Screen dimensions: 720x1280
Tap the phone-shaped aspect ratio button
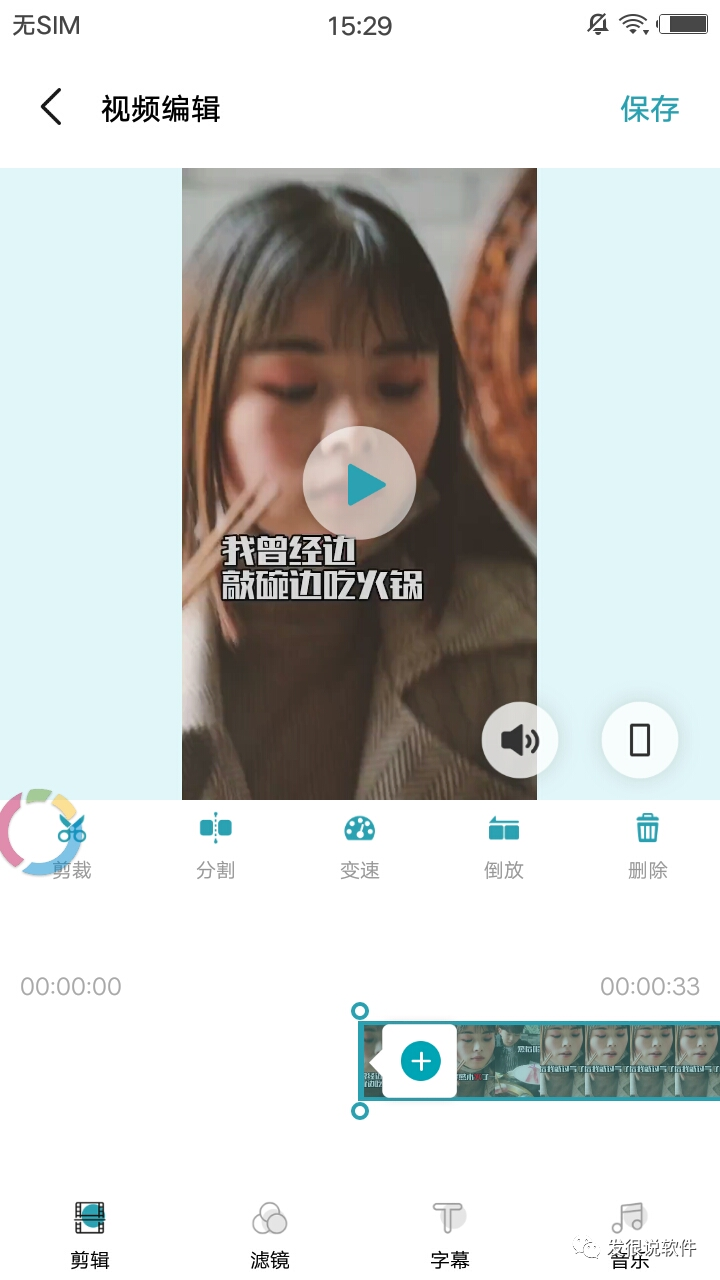640,740
